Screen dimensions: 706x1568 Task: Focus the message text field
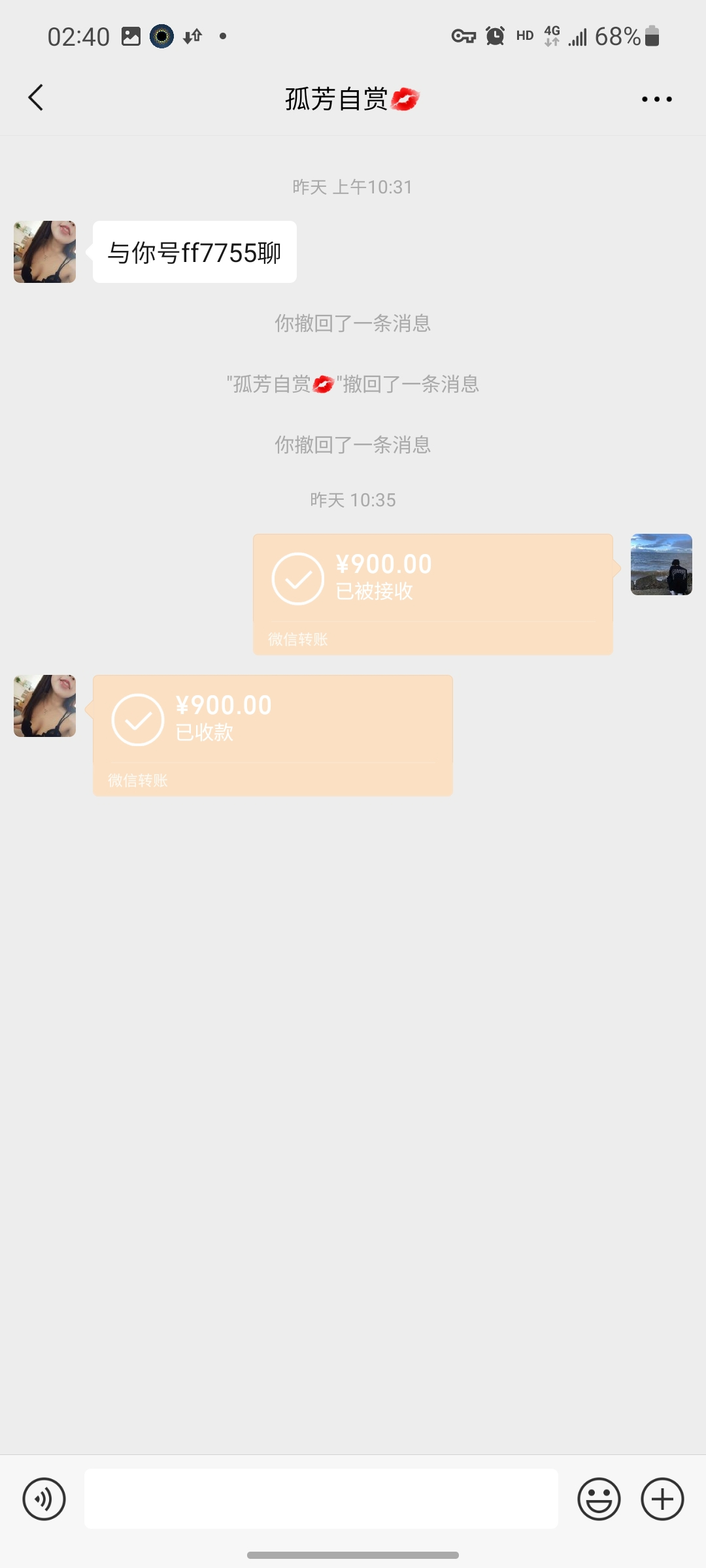(321, 1499)
